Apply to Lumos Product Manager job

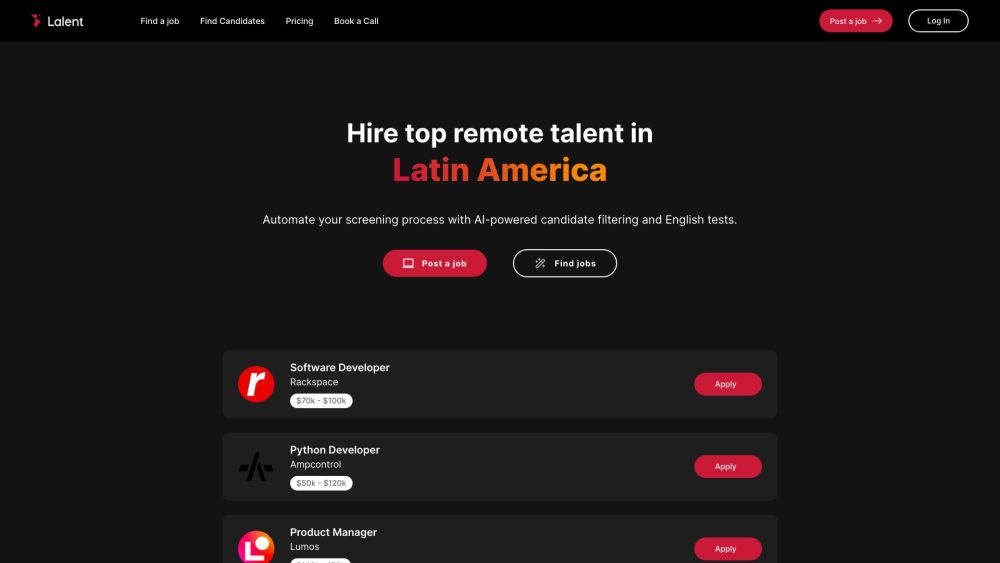727,548
